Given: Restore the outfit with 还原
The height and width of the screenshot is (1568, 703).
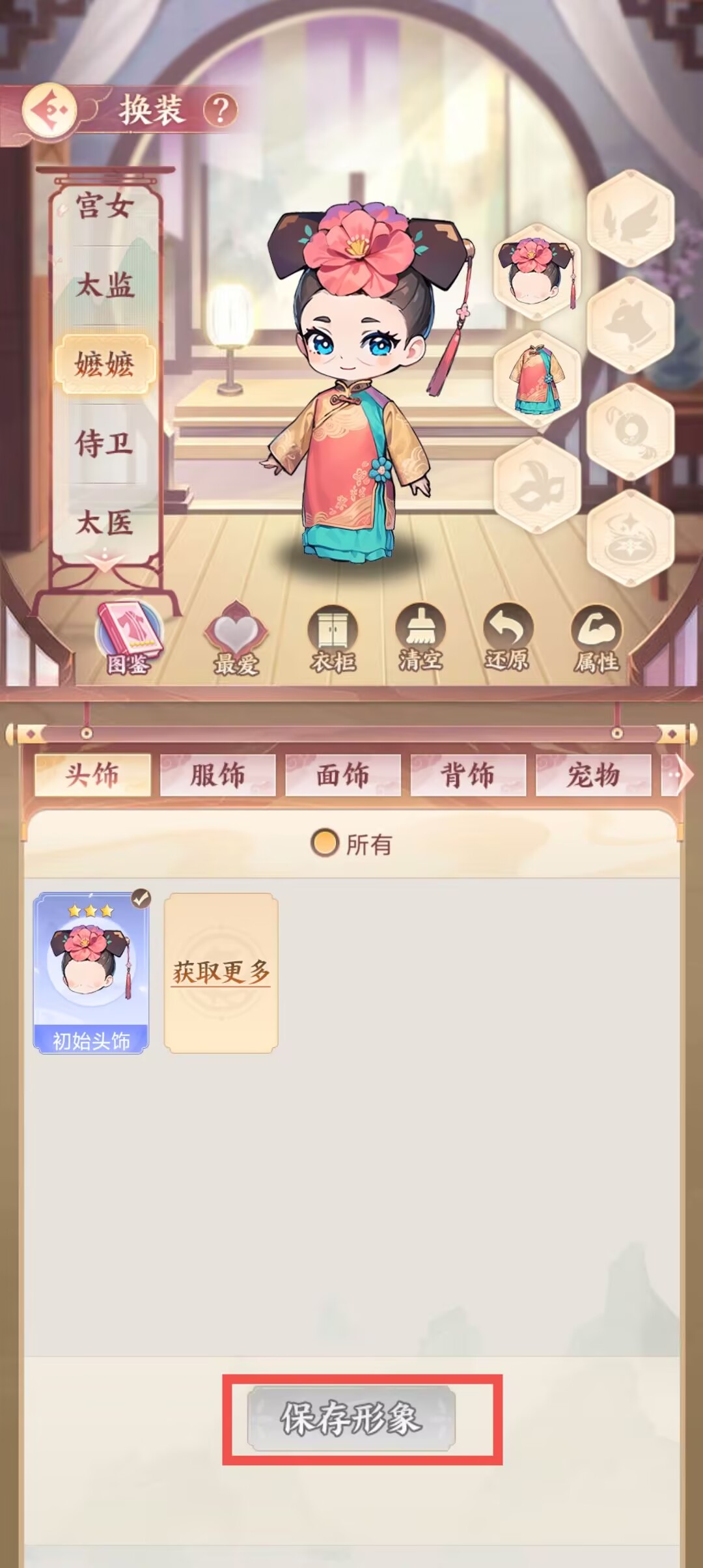Looking at the screenshot, I should pyautogui.click(x=508, y=638).
